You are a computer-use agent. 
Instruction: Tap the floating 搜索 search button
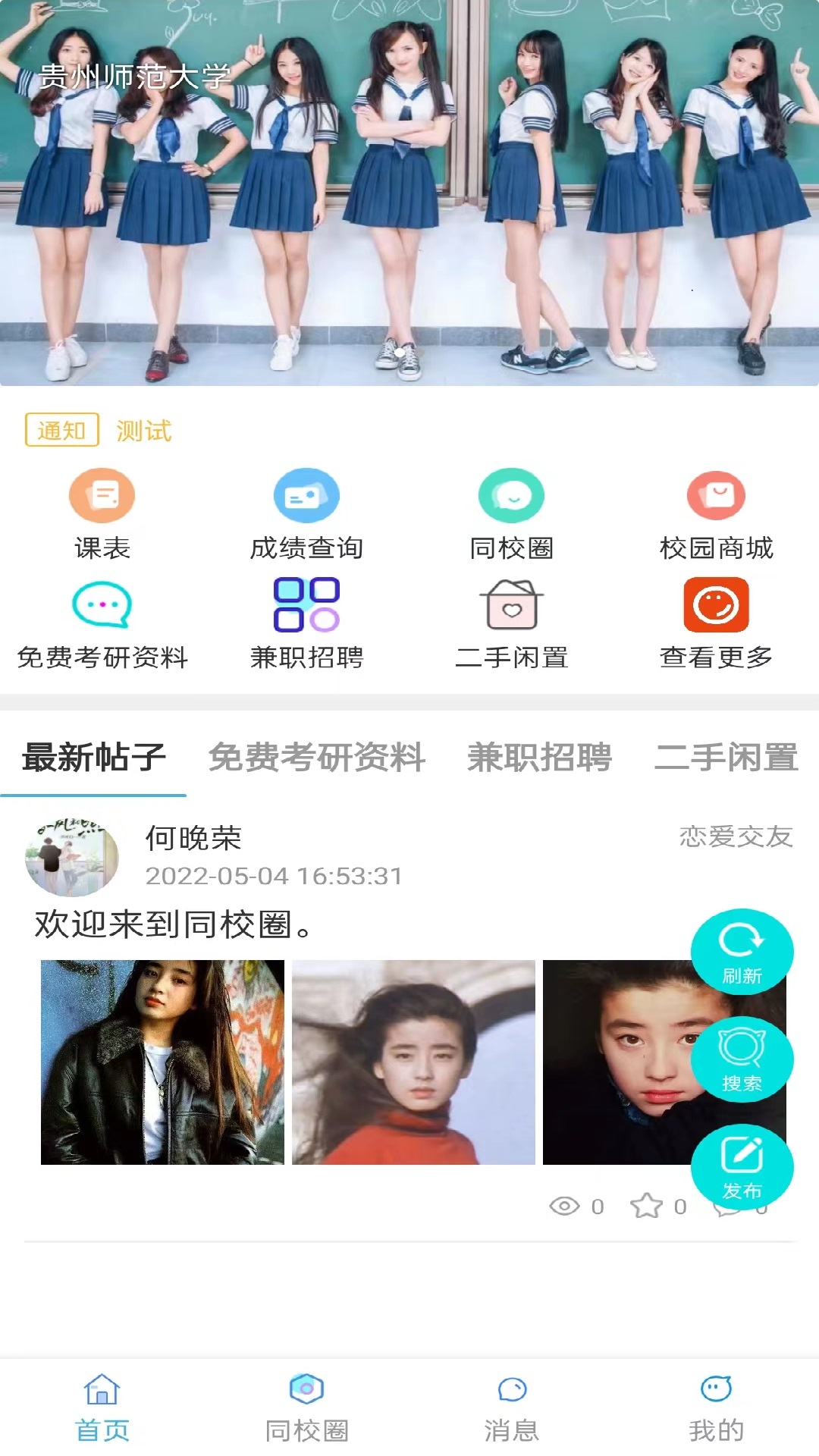pyautogui.click(x=742, y=1059)
